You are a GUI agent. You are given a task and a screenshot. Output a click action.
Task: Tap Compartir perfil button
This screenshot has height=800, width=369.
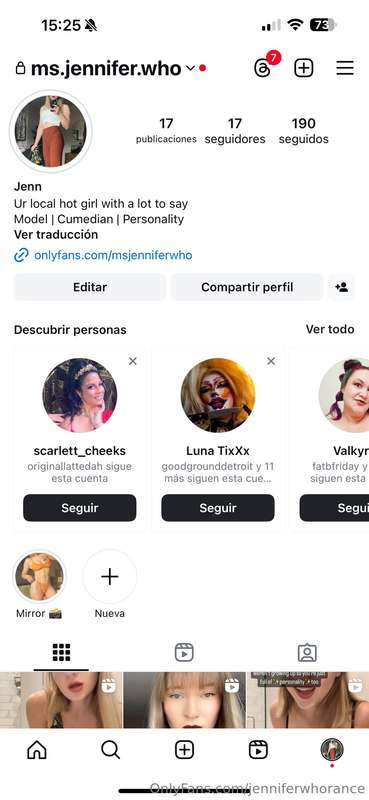pyautogui.click(x=247, y=287)
